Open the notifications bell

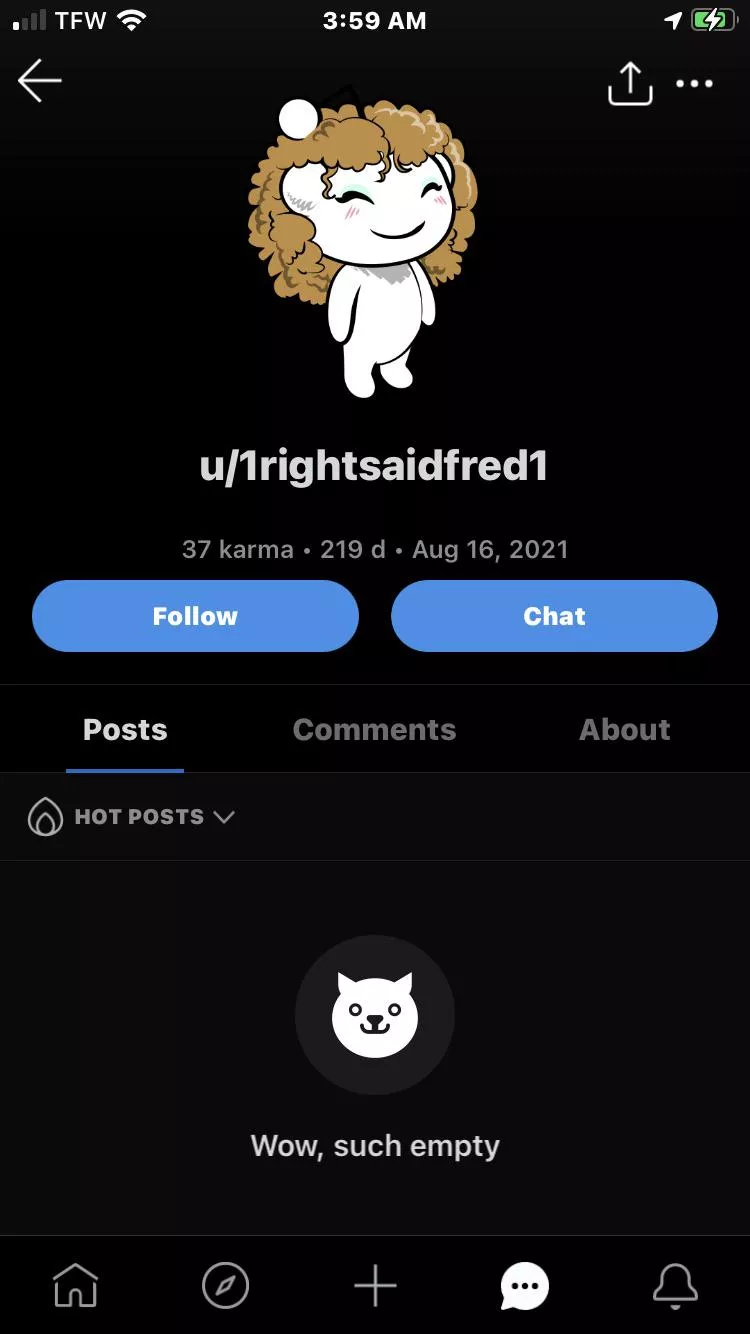pos(675,1285)
